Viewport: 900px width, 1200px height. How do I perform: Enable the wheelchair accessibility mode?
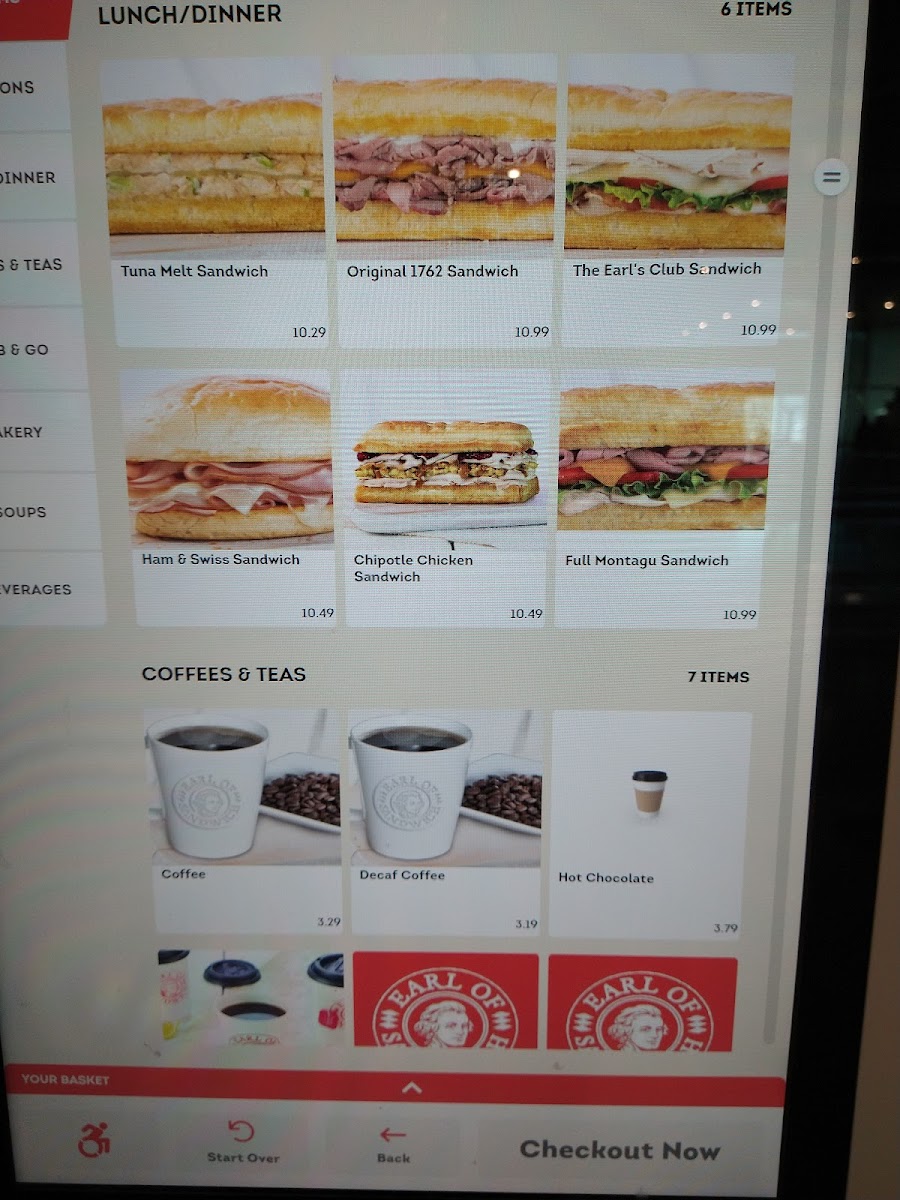coord(95,1140)
